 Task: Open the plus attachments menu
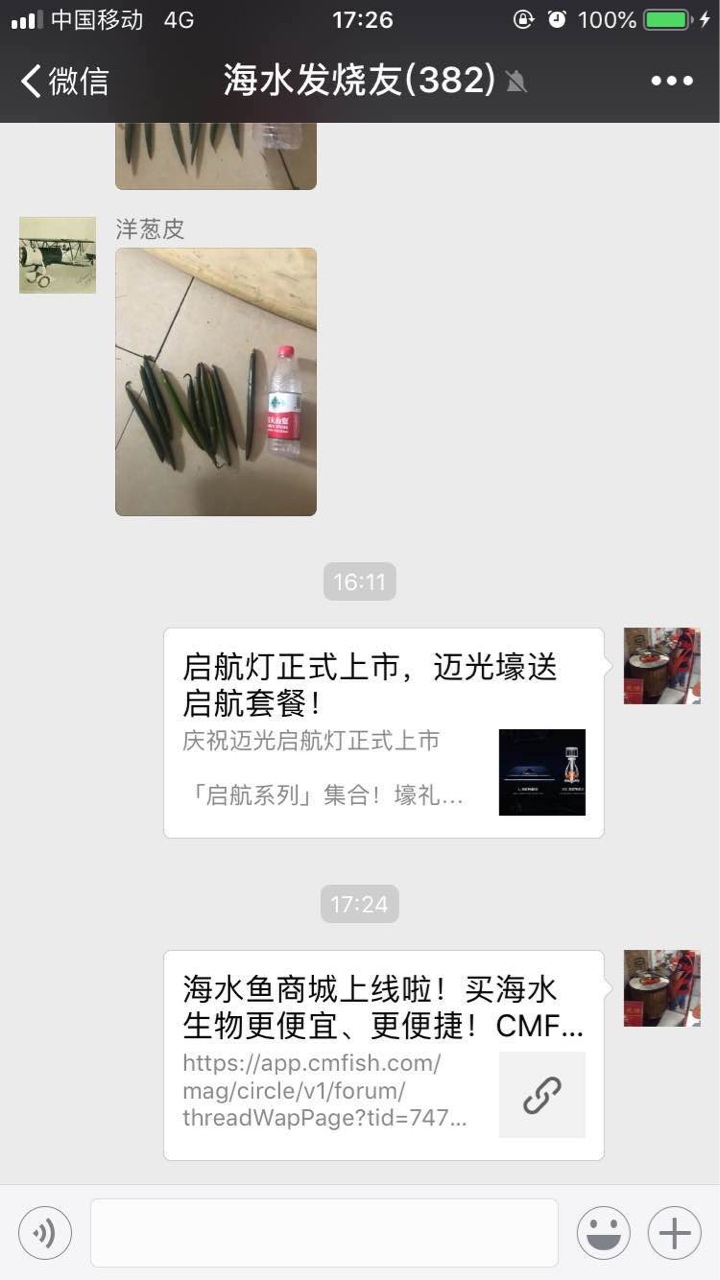674,1233
